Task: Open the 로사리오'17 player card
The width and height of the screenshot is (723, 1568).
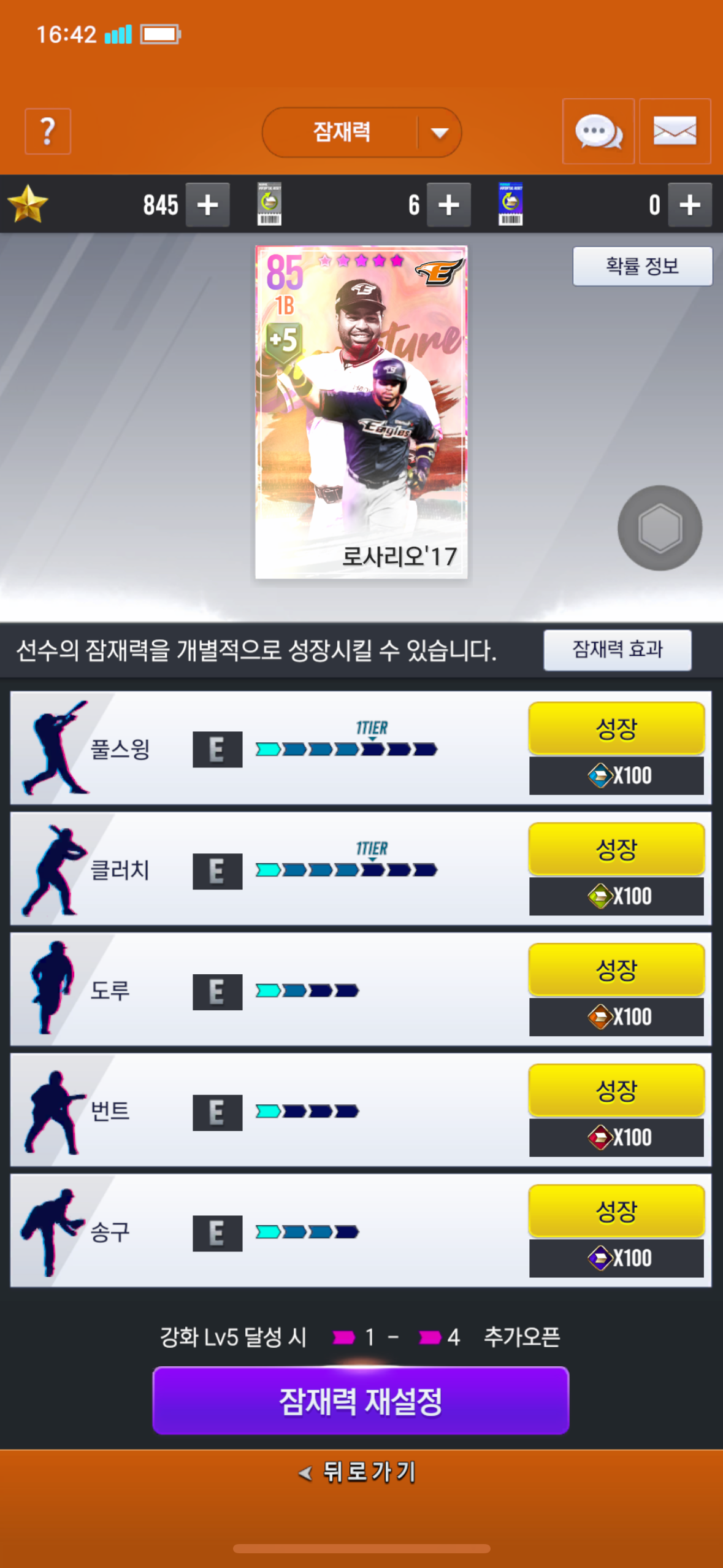Action: click(x=361, y=412)
